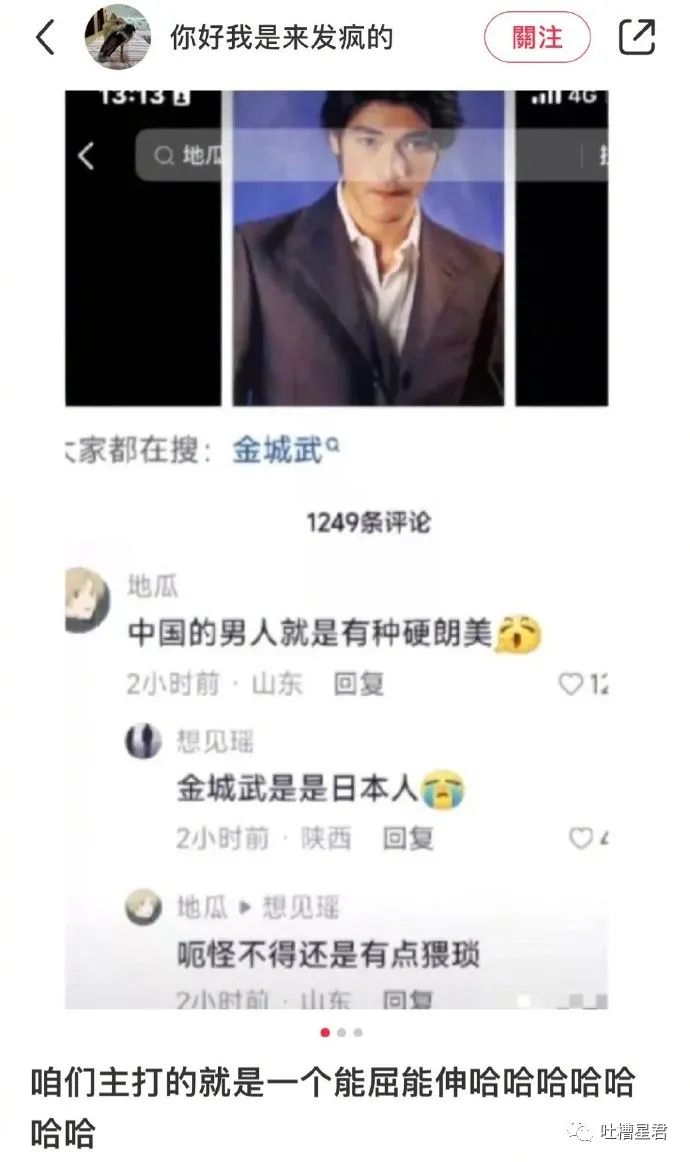Open the profile of author 你好我是来发疯的
The height and width of the screenshot is (1162, 690).
(x=118, y=37)
